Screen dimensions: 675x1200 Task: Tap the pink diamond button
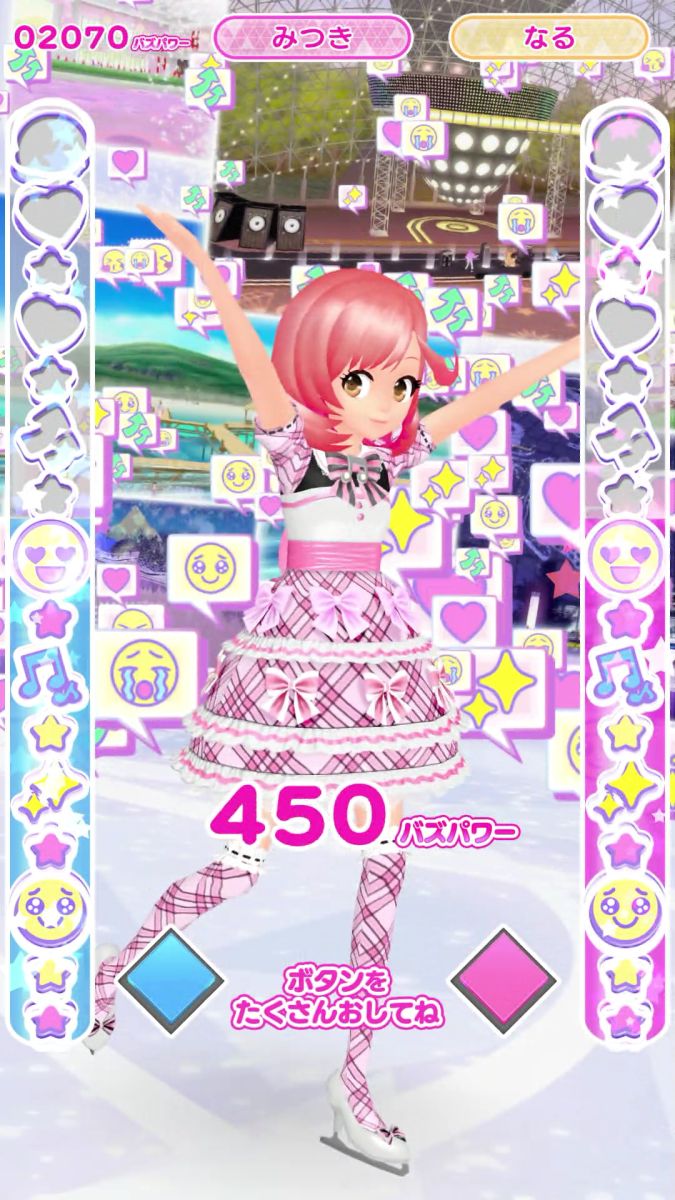coord(504,982)
